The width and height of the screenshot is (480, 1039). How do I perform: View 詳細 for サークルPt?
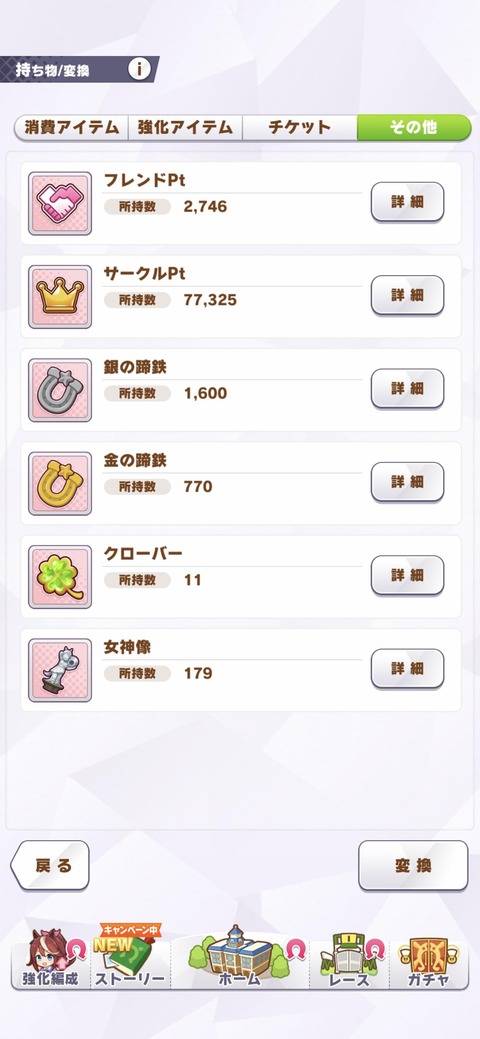coord(407,295)
